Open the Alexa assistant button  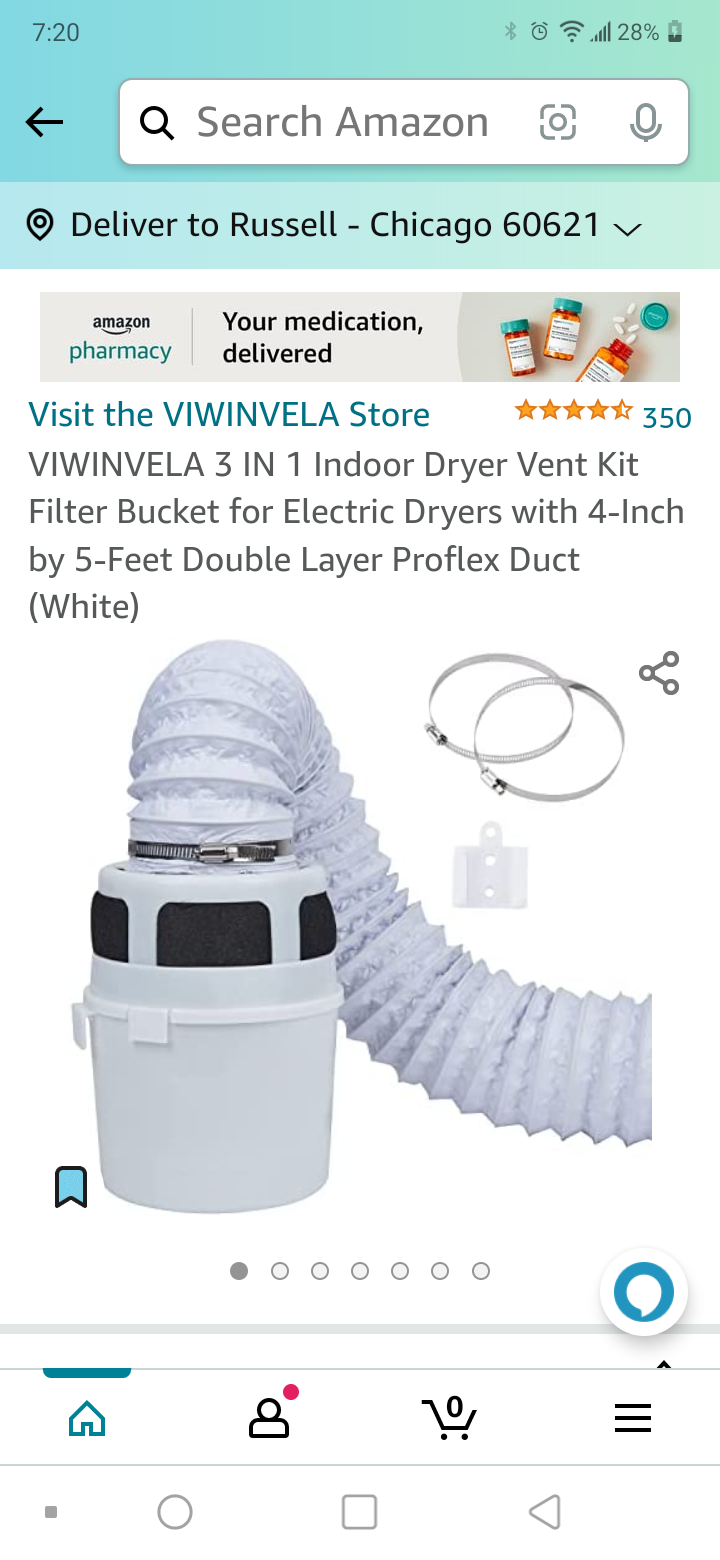point(643,1291)
